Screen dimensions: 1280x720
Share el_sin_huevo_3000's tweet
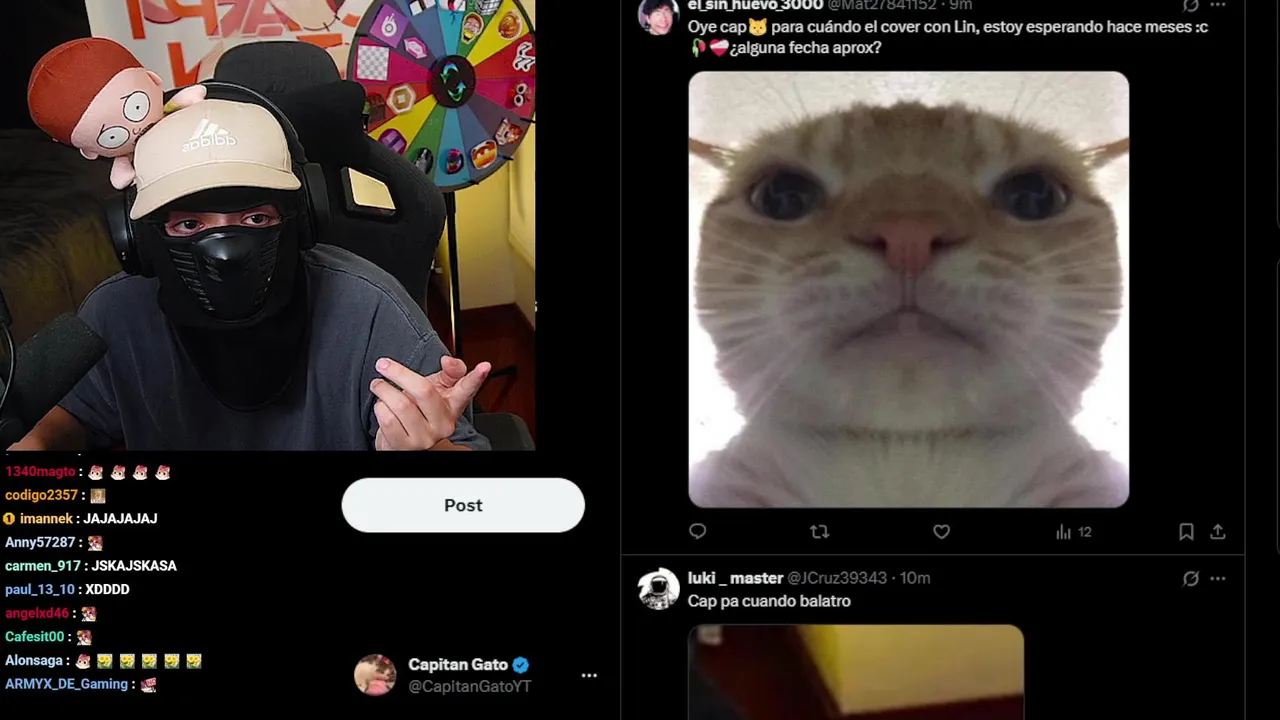pos(1218,532)
